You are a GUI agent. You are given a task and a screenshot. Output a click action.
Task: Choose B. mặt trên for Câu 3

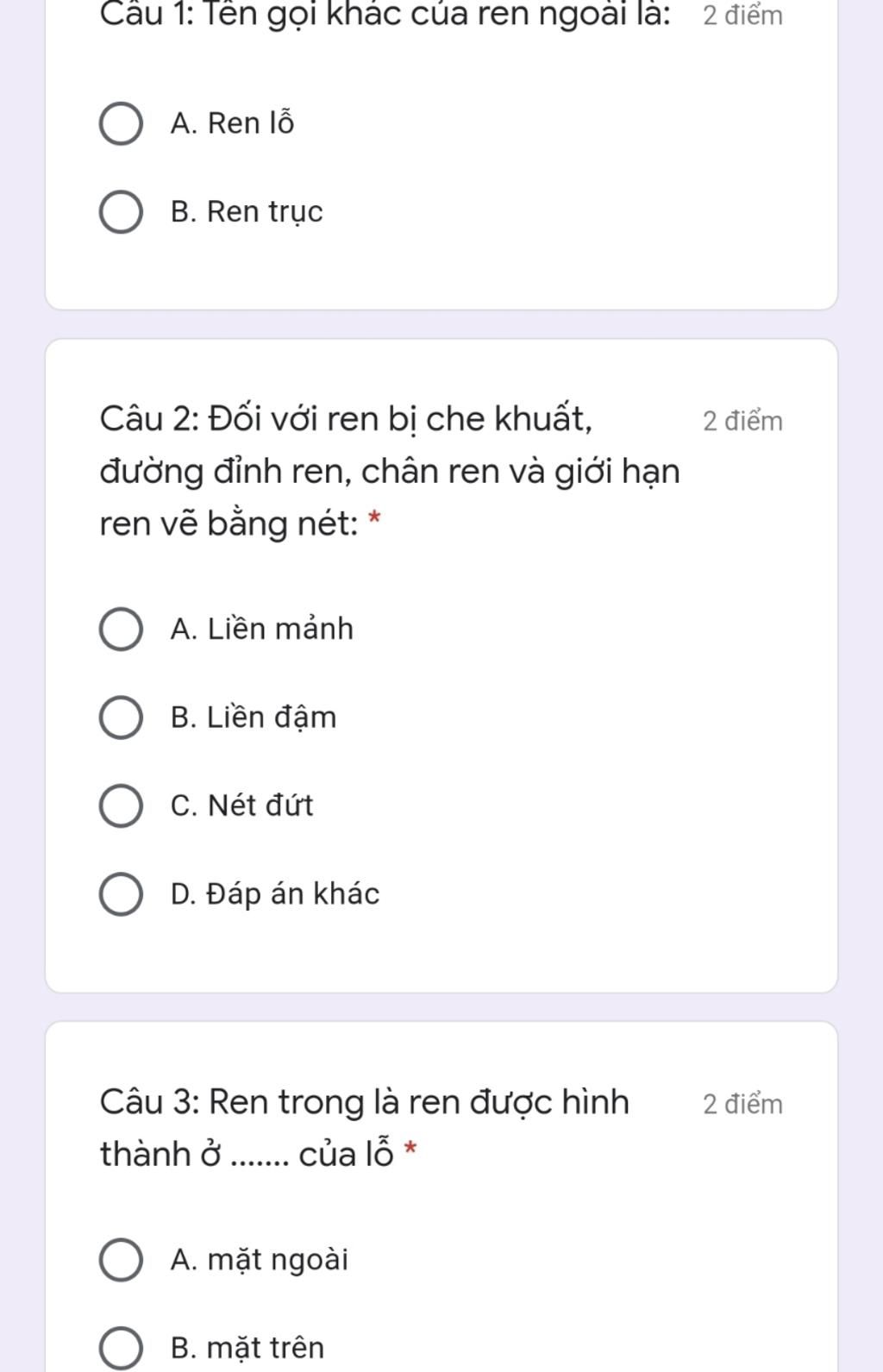tap(122, 1348)
